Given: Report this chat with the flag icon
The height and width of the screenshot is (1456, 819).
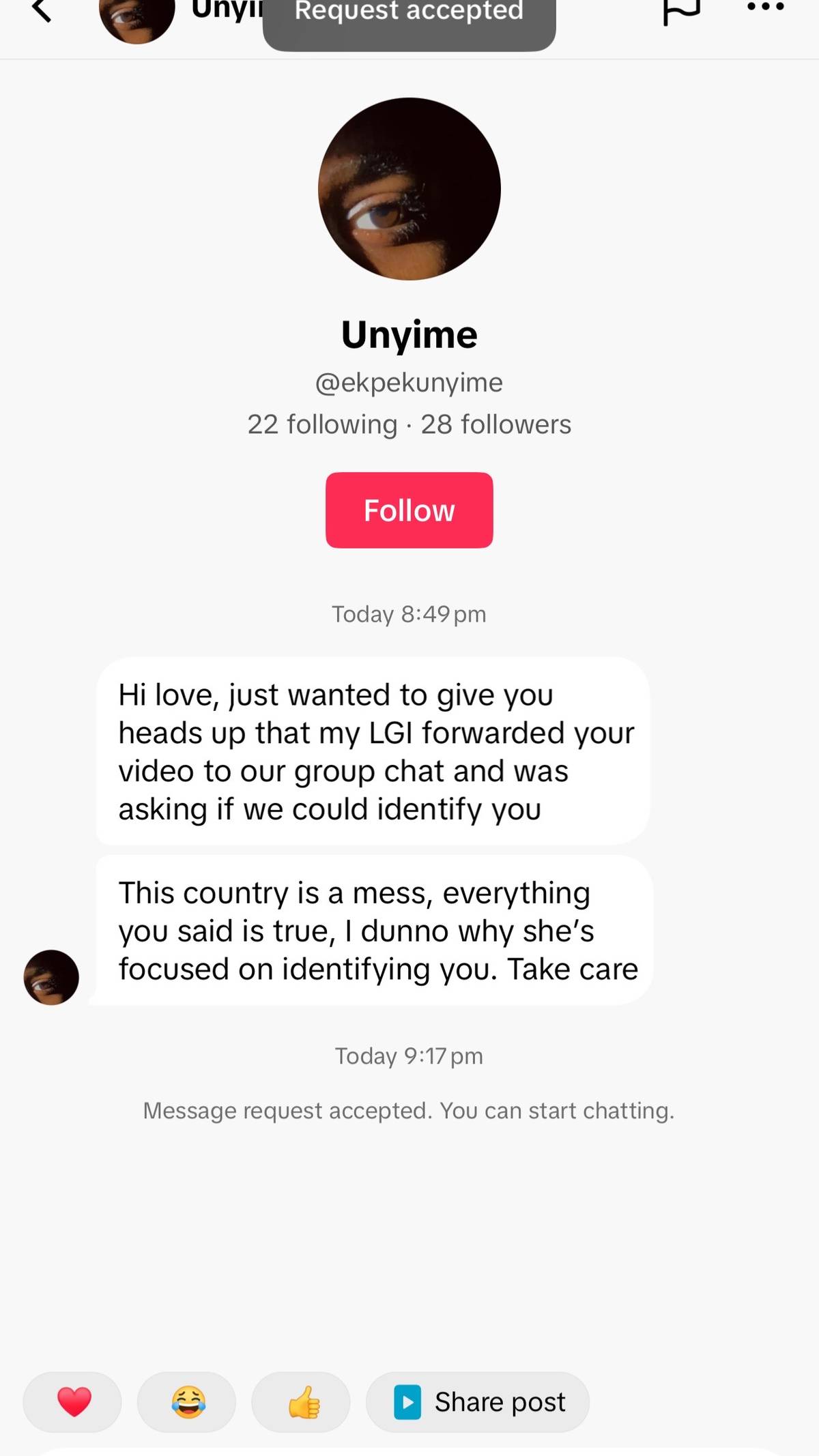Looking at the screenshot, I should 681,11.
